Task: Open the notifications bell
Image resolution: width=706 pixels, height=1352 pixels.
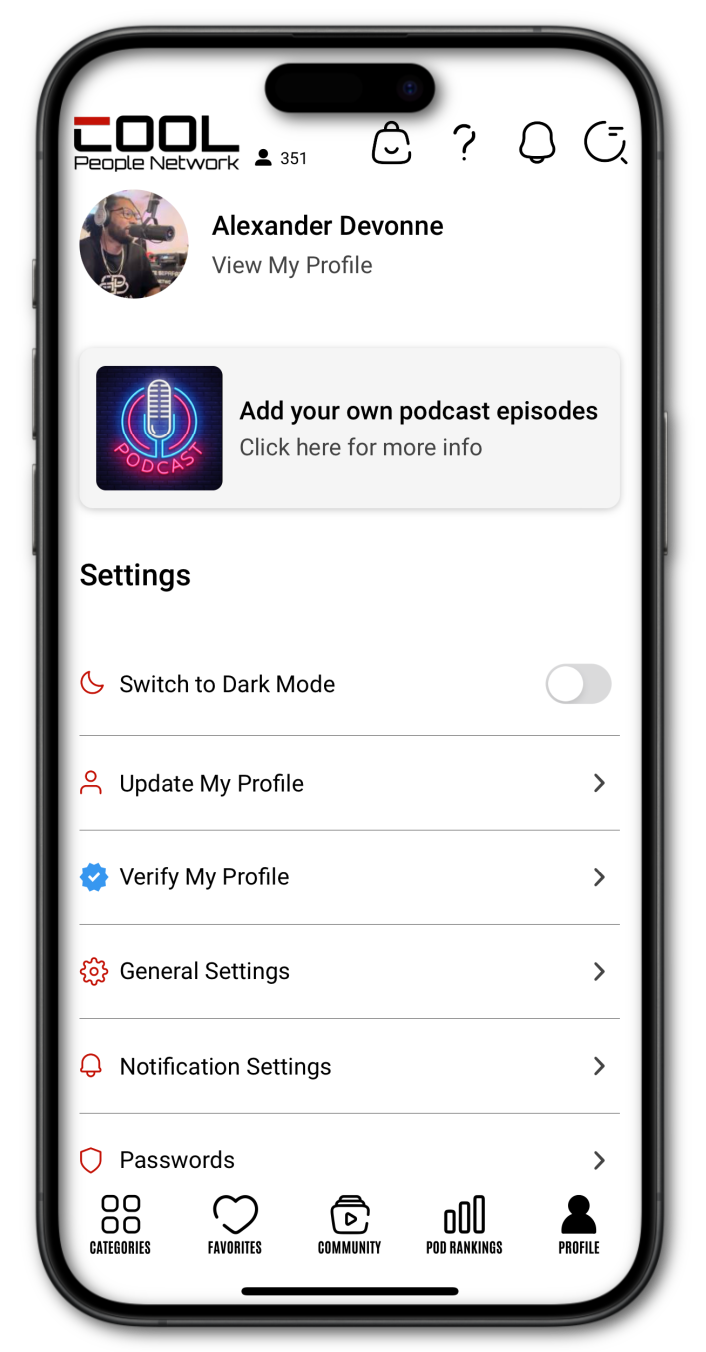Action: coord(537,143)
